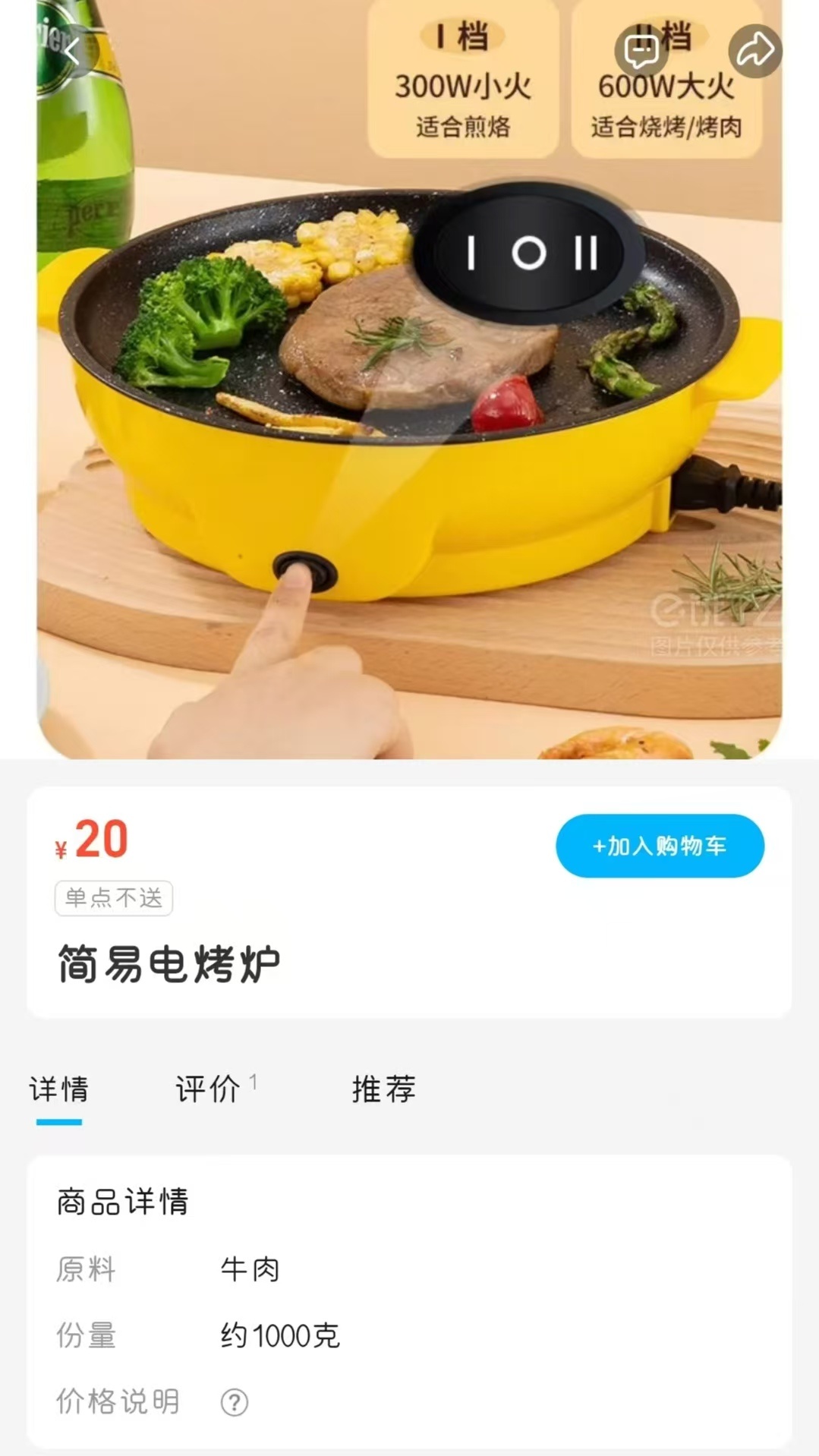Image resolution: width=819 pixels, height=1456 pixels.
Task: Share this product
Action: (x=754, y=51)
